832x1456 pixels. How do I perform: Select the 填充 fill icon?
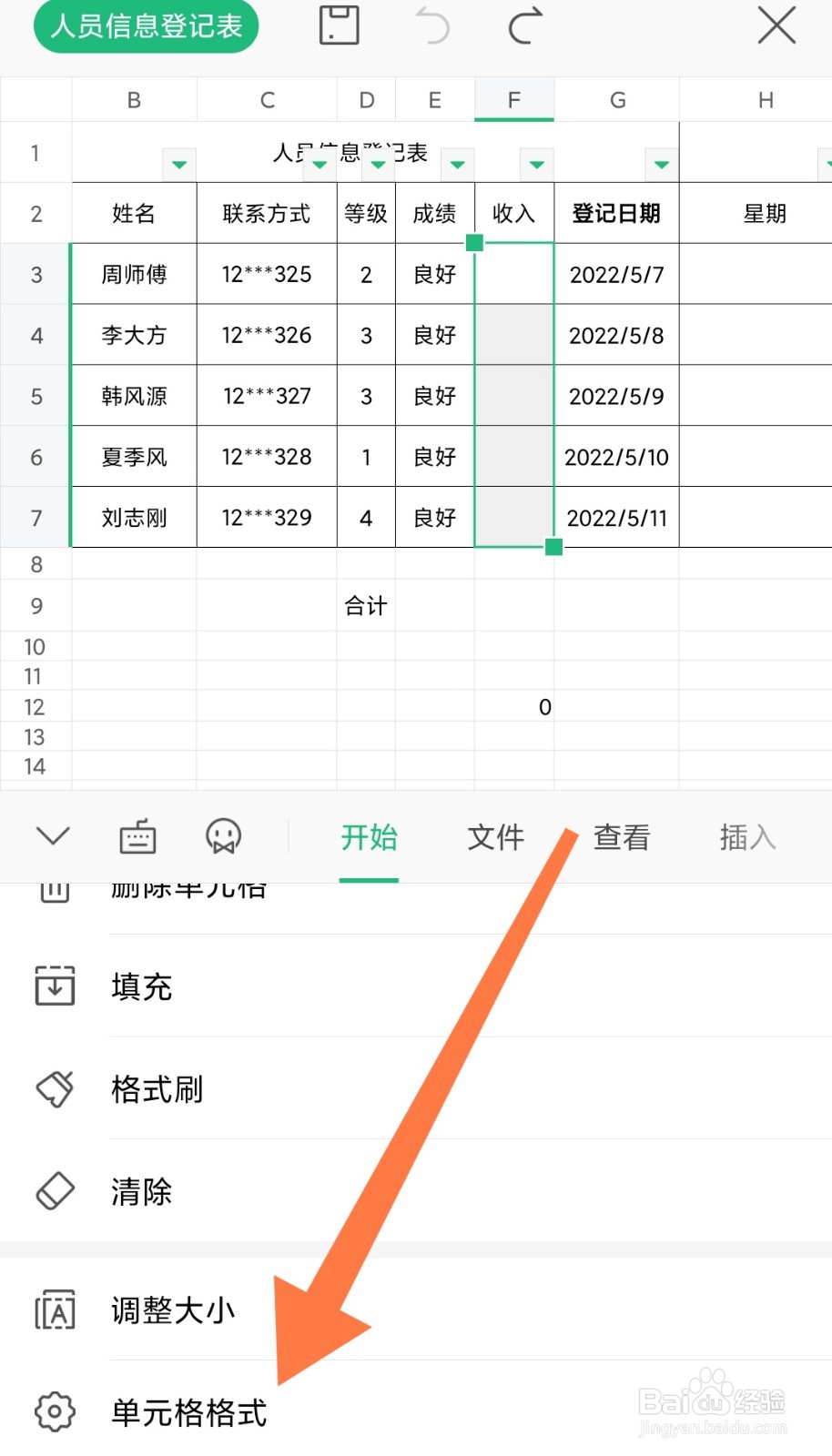tap(54, 986)
